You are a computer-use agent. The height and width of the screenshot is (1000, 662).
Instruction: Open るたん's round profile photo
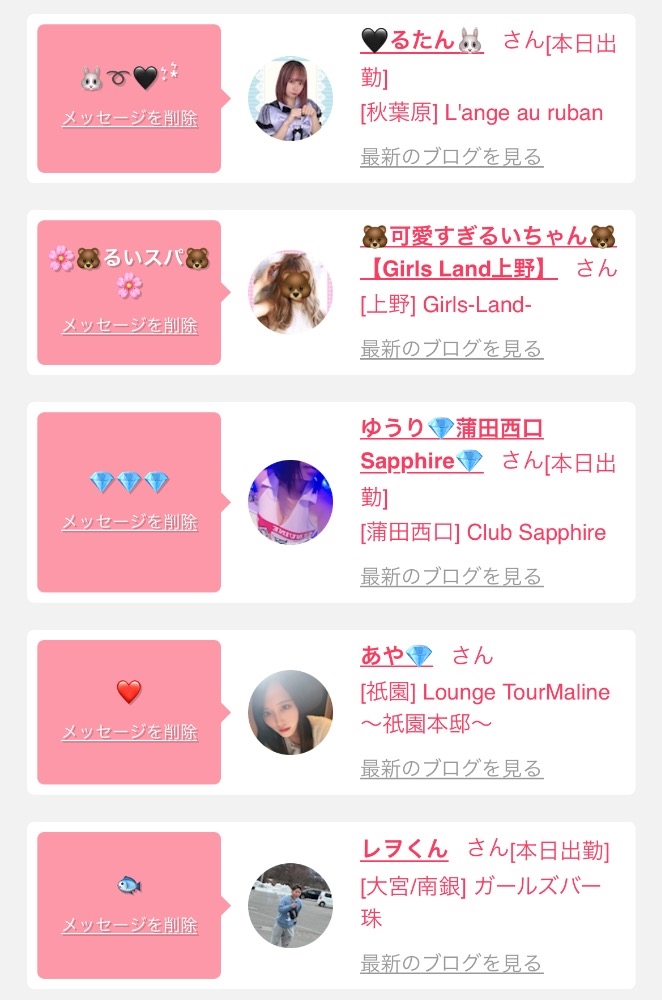click(x=290, y=98)
